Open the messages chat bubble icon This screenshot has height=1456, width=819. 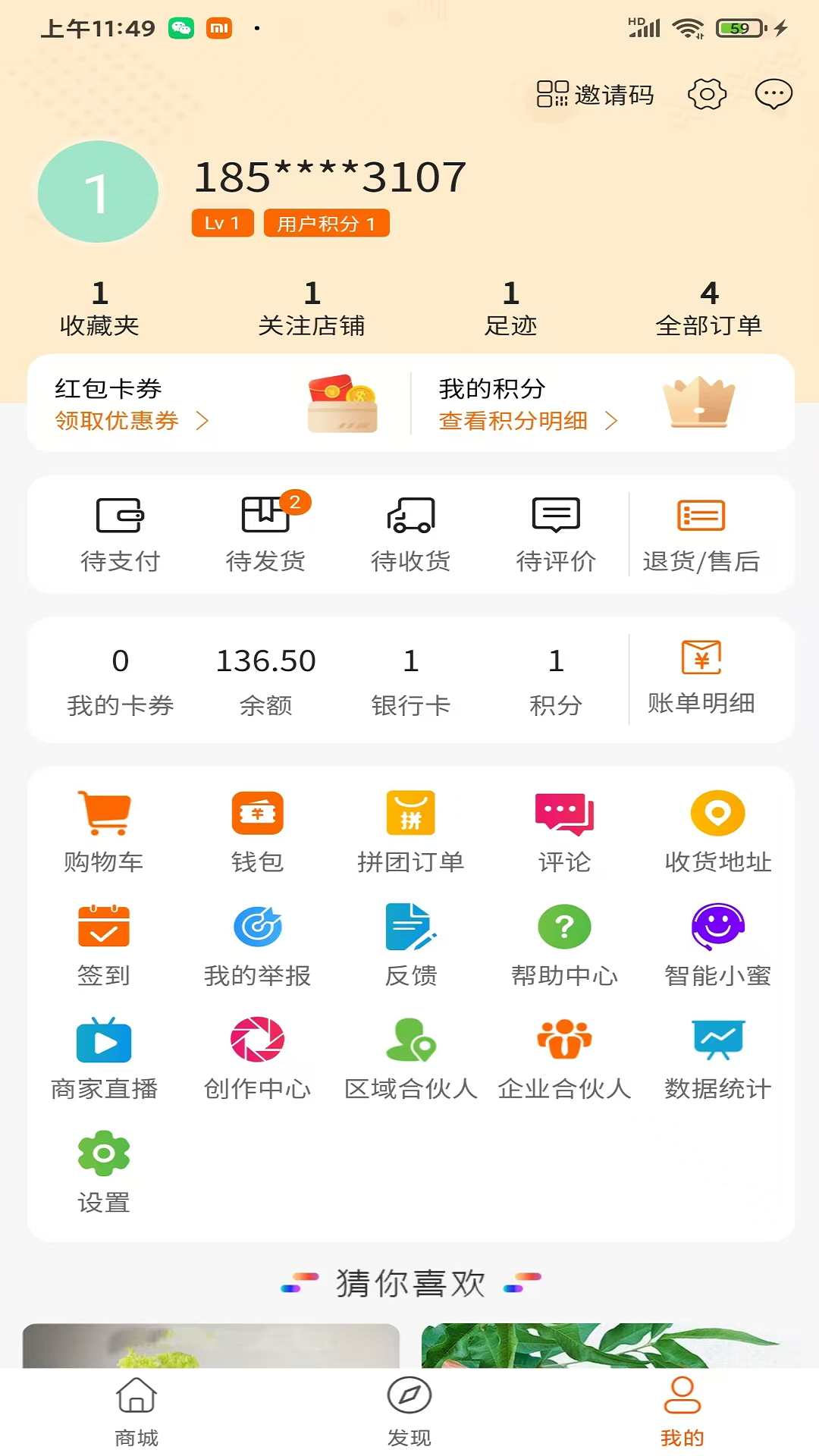click(x=773, y=95)
